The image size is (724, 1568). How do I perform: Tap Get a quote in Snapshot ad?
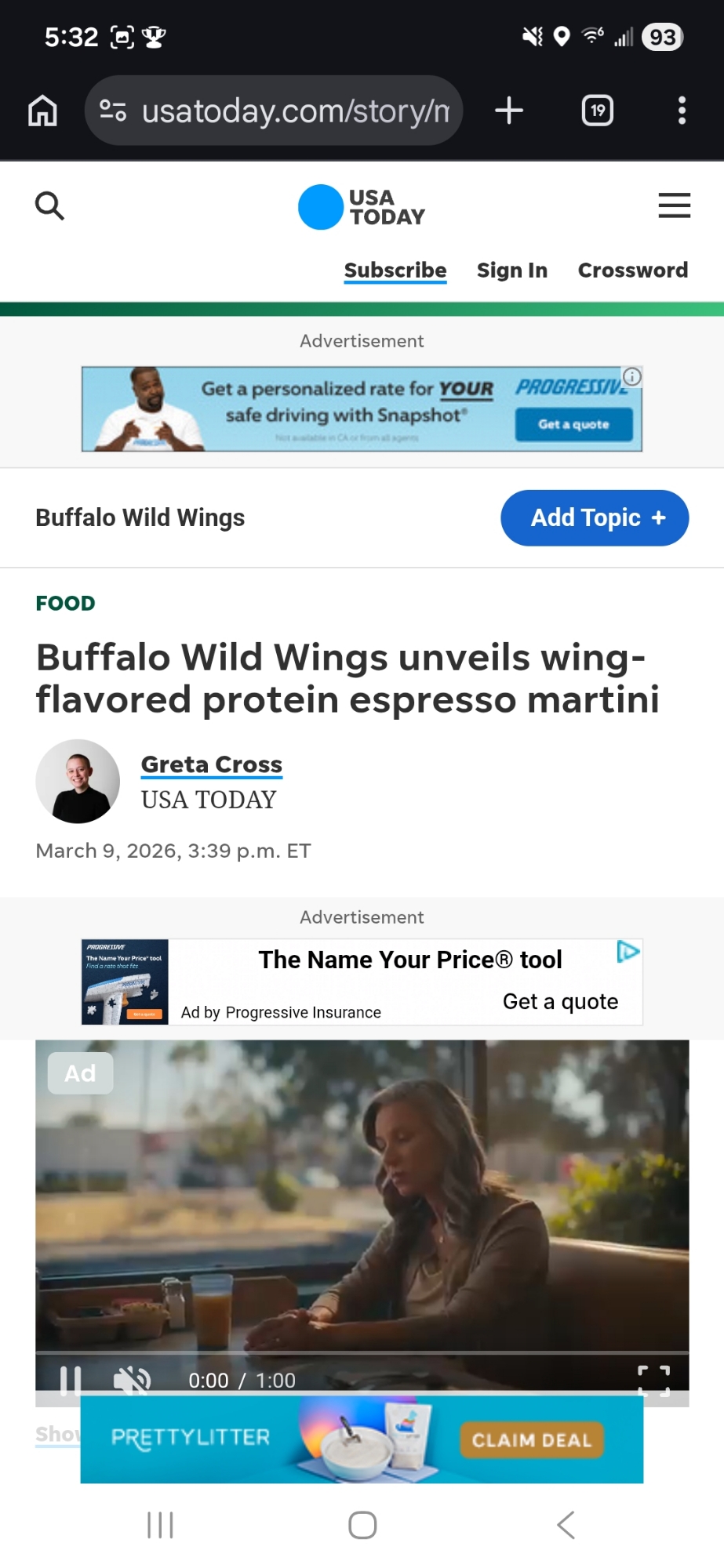pos(573,424)
